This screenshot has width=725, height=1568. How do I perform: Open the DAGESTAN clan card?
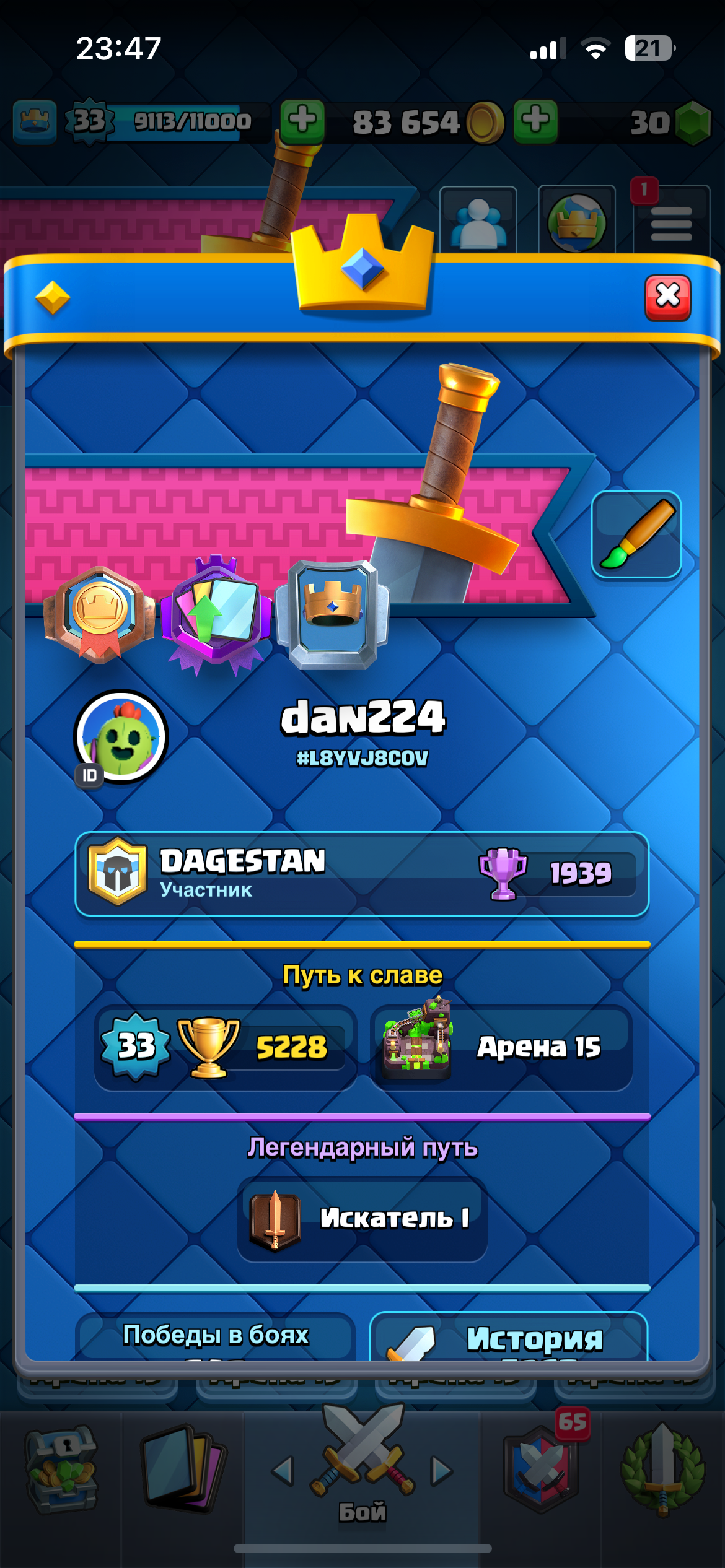click(362, 874)
